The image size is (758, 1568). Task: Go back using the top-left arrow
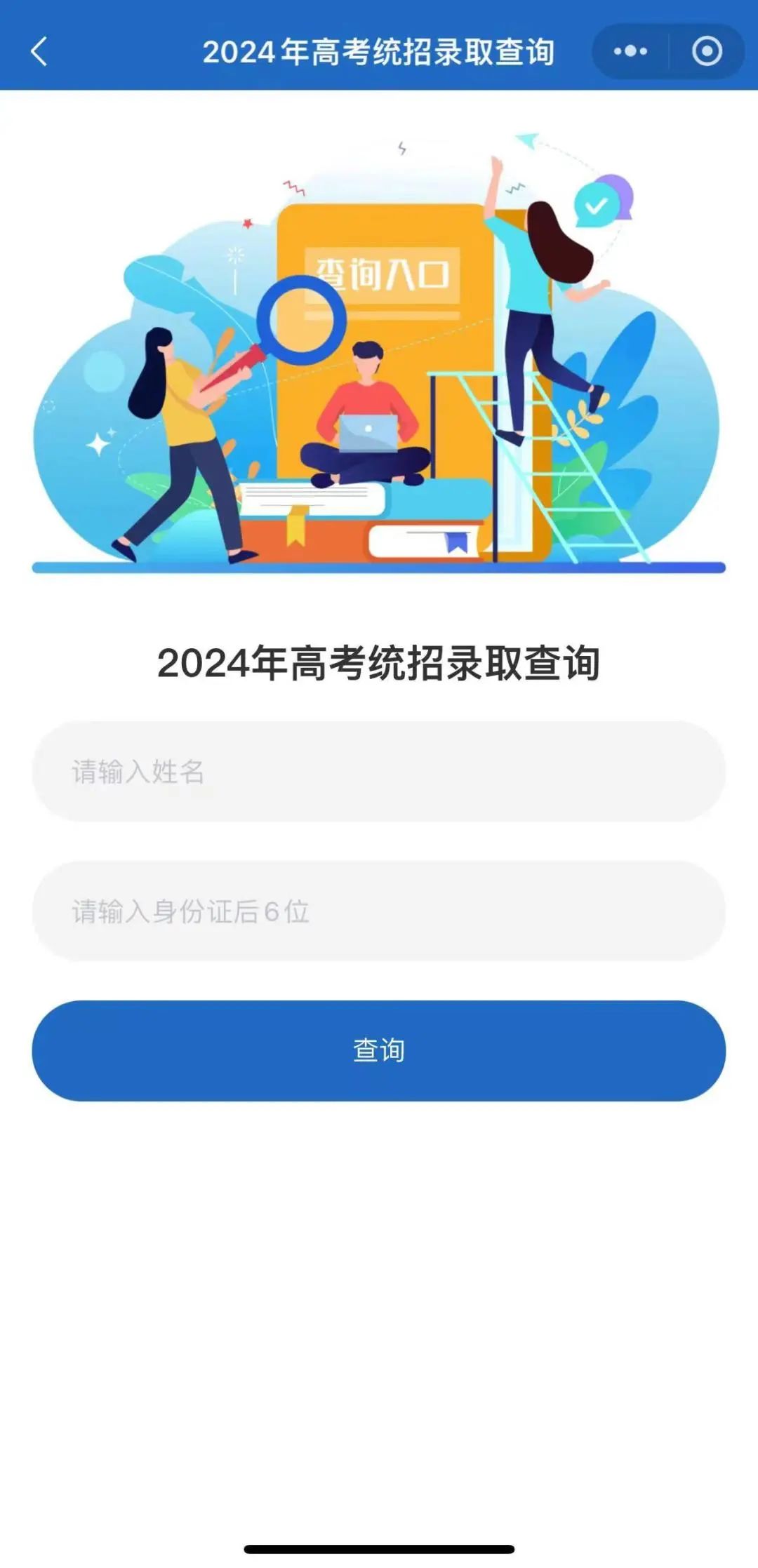click(x=39, y=51)
